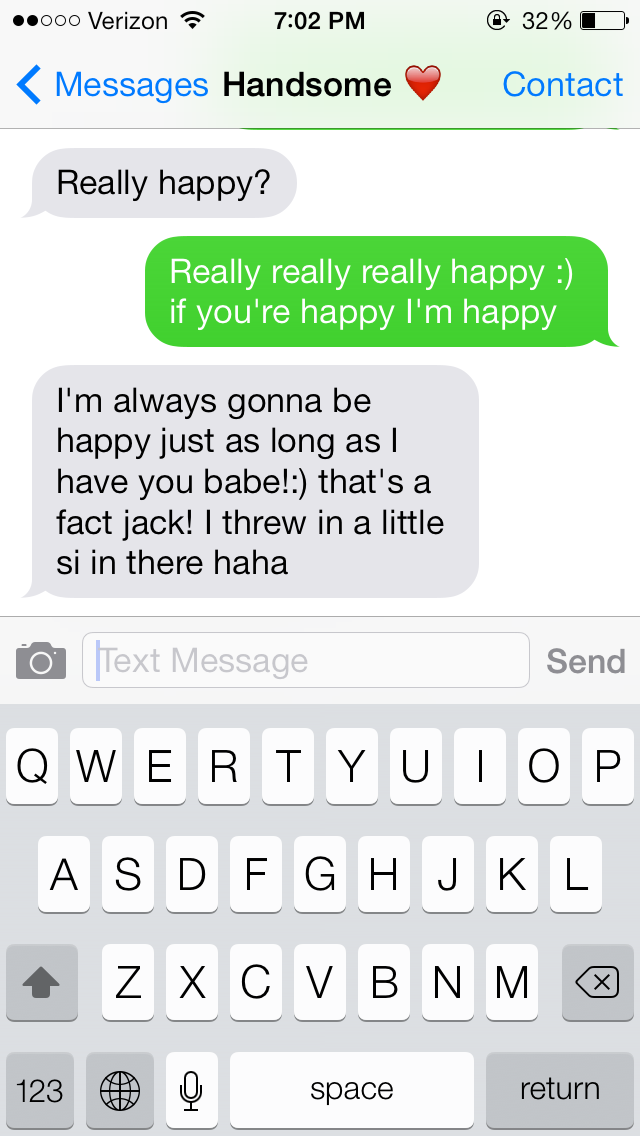The width and height of the screenshot is (640, 1136).
Task: Switch to the 123 numeric keyboard
Action: pos(41,1090)
